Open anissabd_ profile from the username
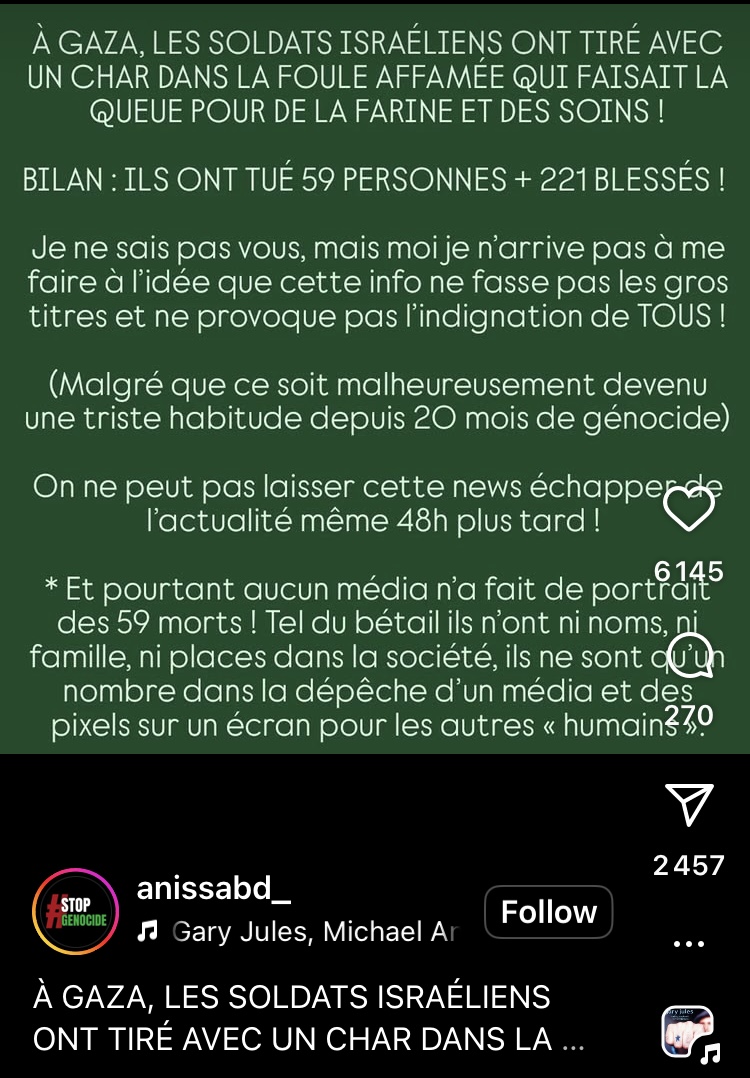The height and width of the screenshot is (1078, 750). (213, 890)
